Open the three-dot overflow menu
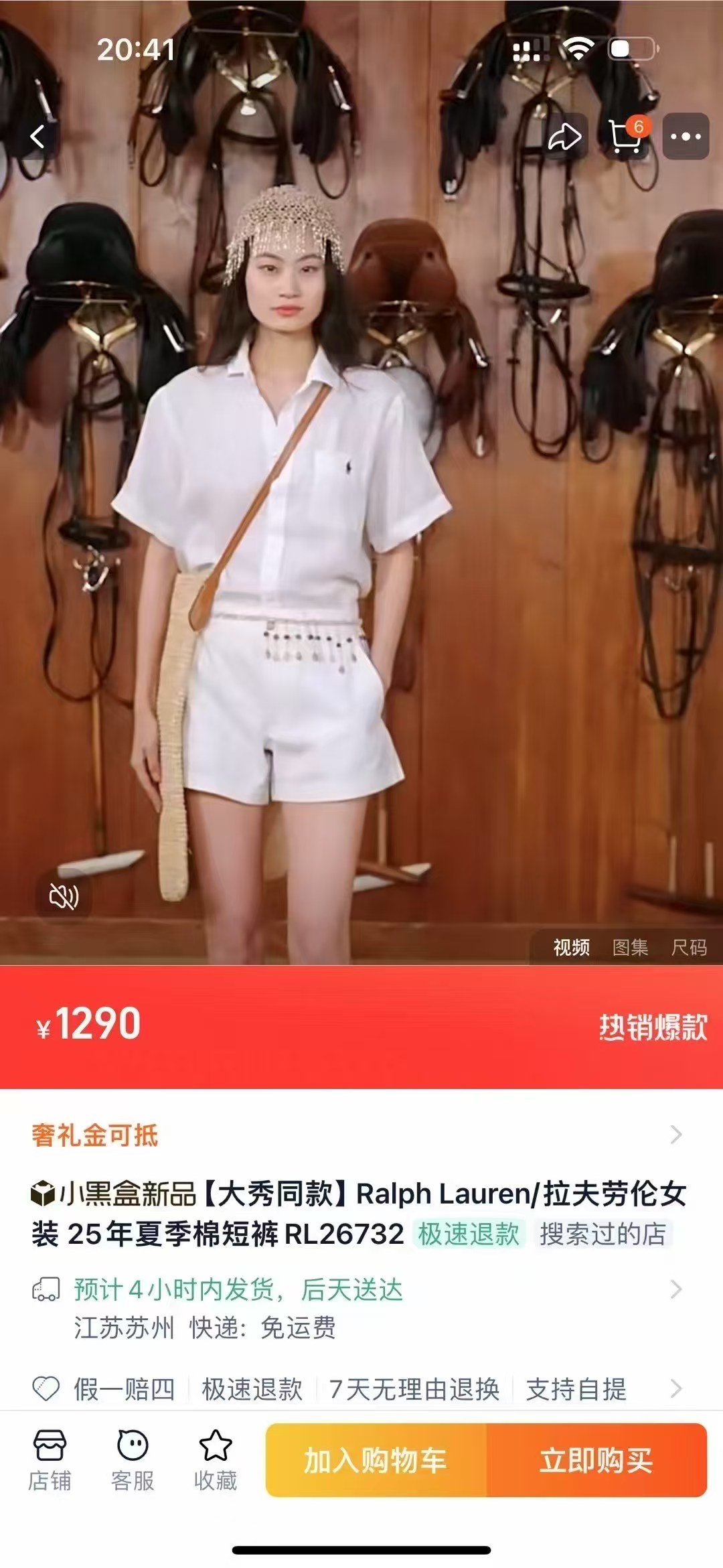 686,137
